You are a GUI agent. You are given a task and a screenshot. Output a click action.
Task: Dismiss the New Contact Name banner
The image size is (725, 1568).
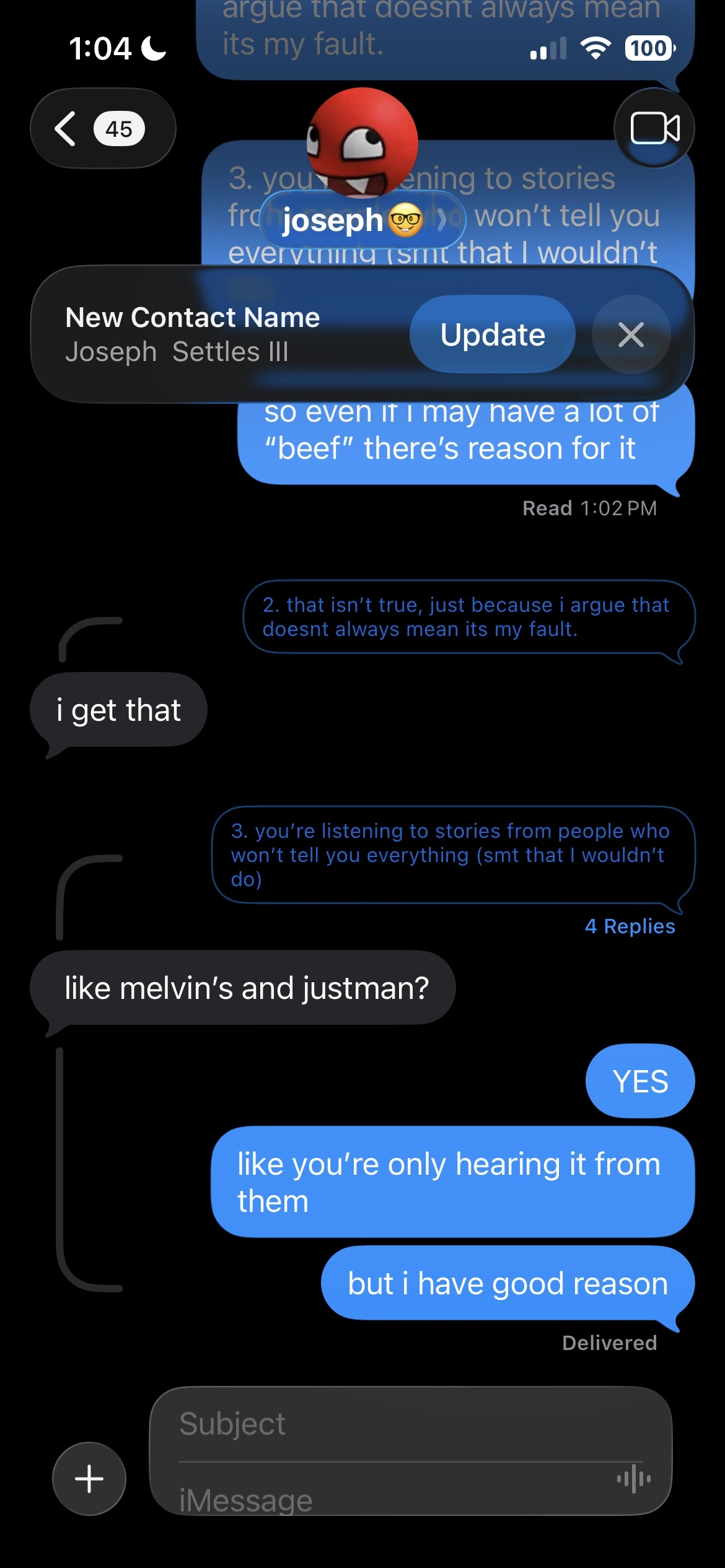(631, 334)
